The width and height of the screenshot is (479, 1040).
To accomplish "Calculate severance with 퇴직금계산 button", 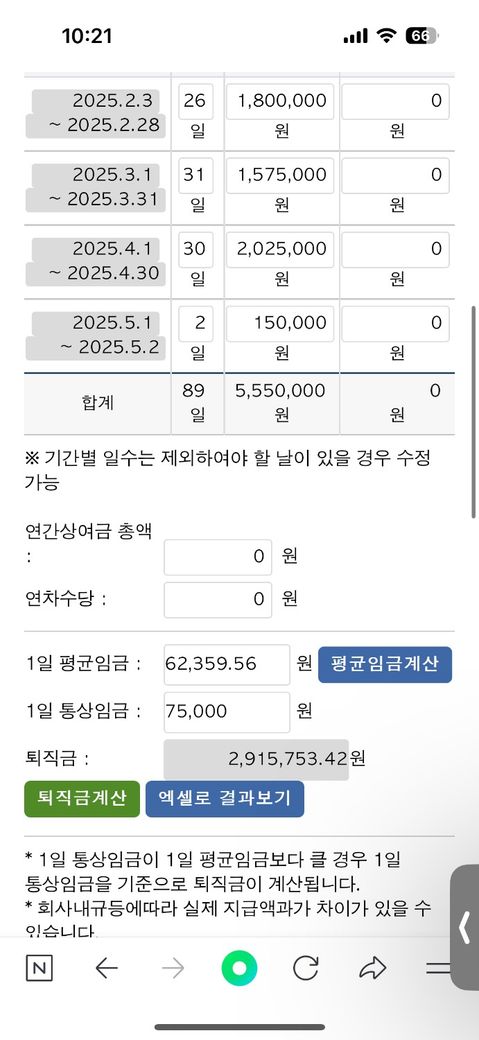I will pyautogui.click(x=82, y=799).
